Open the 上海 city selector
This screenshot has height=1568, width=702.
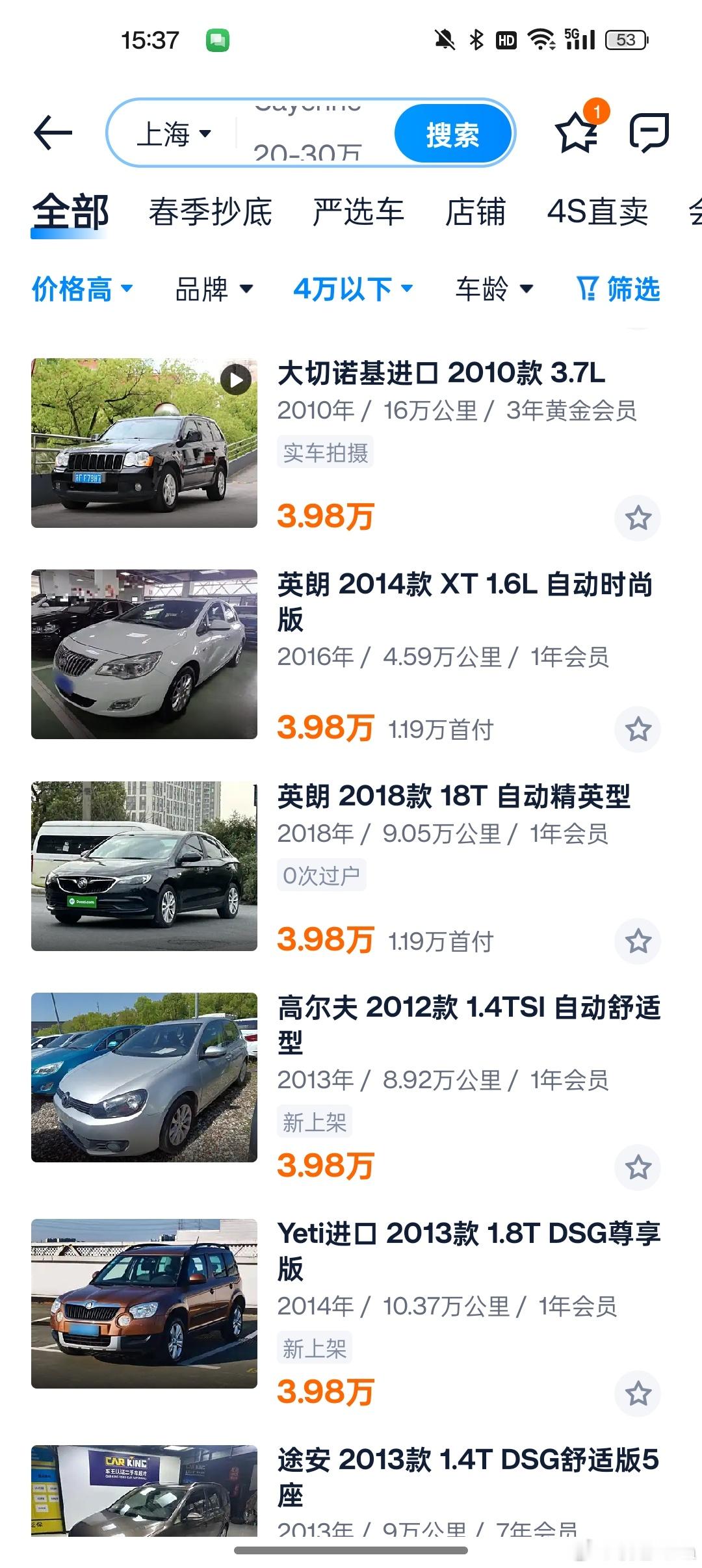(x=174, y=134)
